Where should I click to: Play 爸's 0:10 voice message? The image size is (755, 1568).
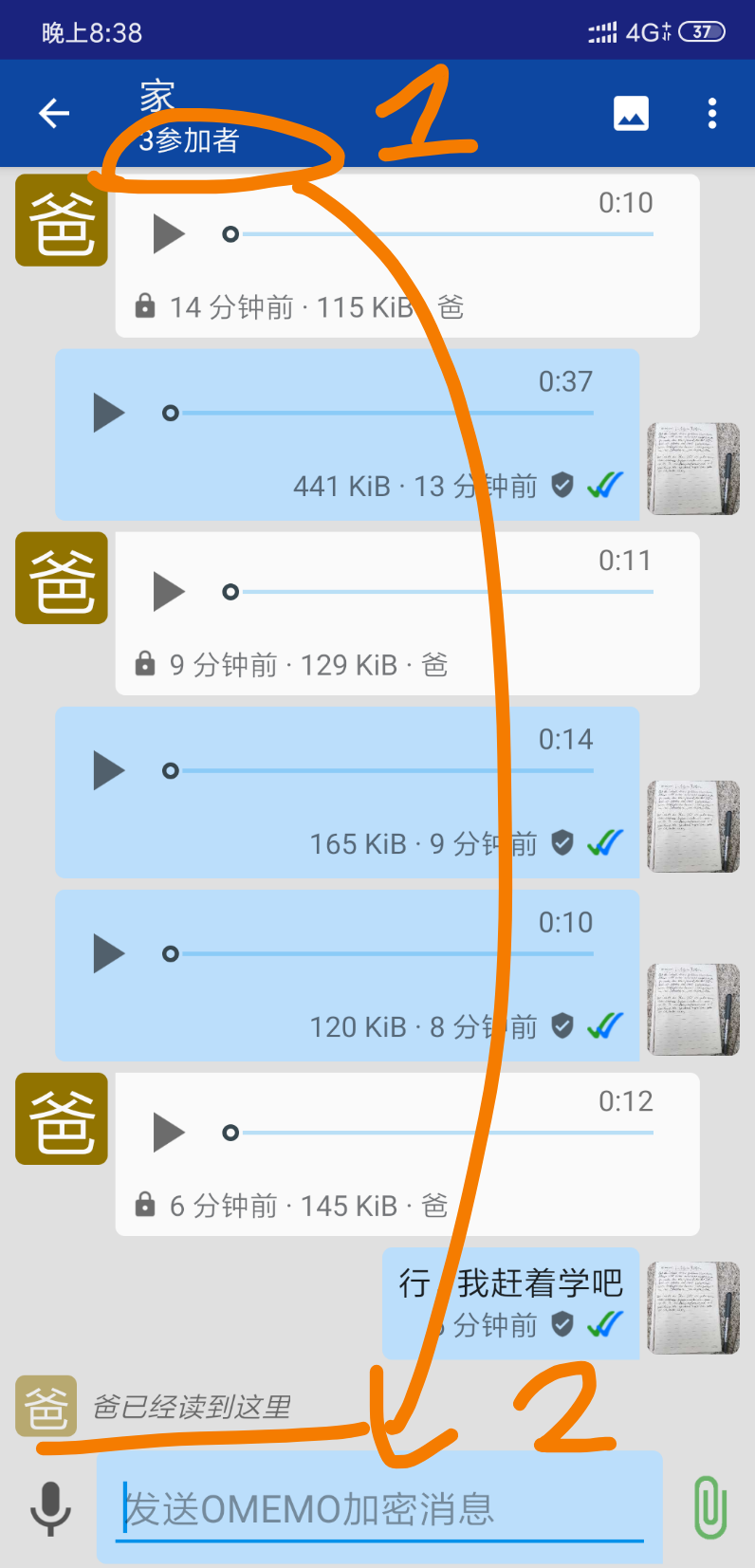point(168,234)
